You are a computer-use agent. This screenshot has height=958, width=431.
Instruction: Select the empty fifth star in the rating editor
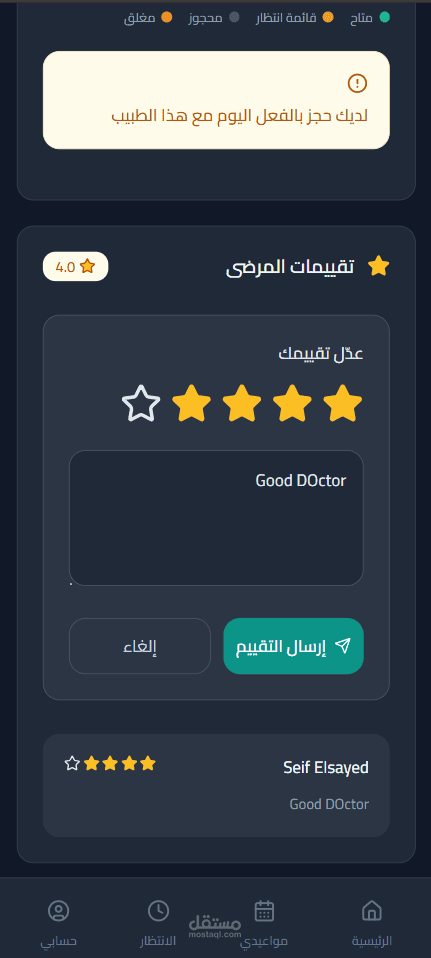141,403
